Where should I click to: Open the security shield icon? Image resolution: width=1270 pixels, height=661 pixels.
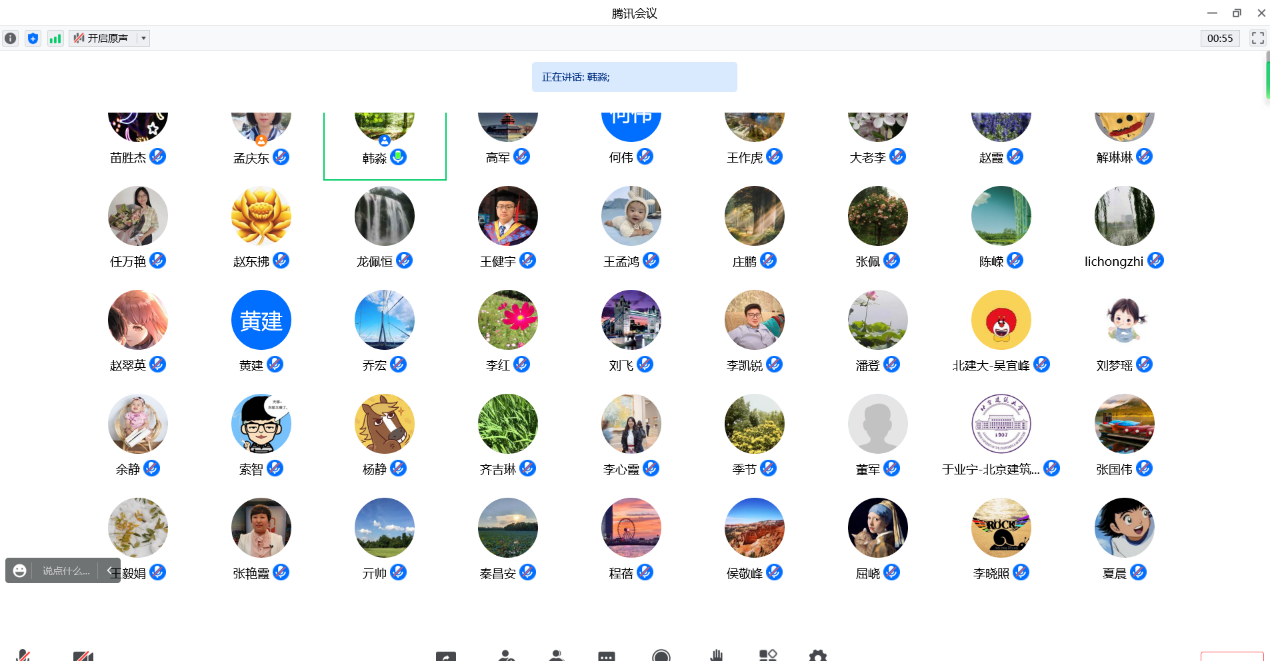click(33, 38)
